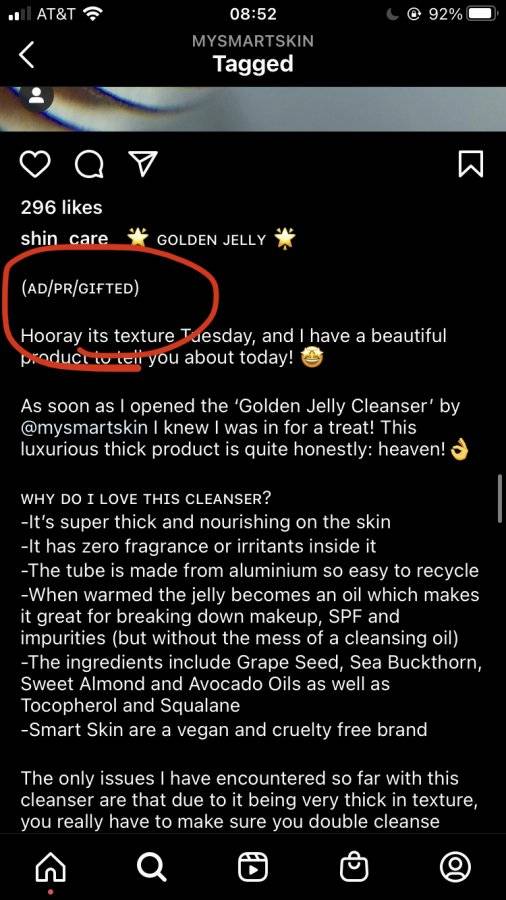Open the Shop tab
This screenshot has width=506, height=900.
(354, 867)
